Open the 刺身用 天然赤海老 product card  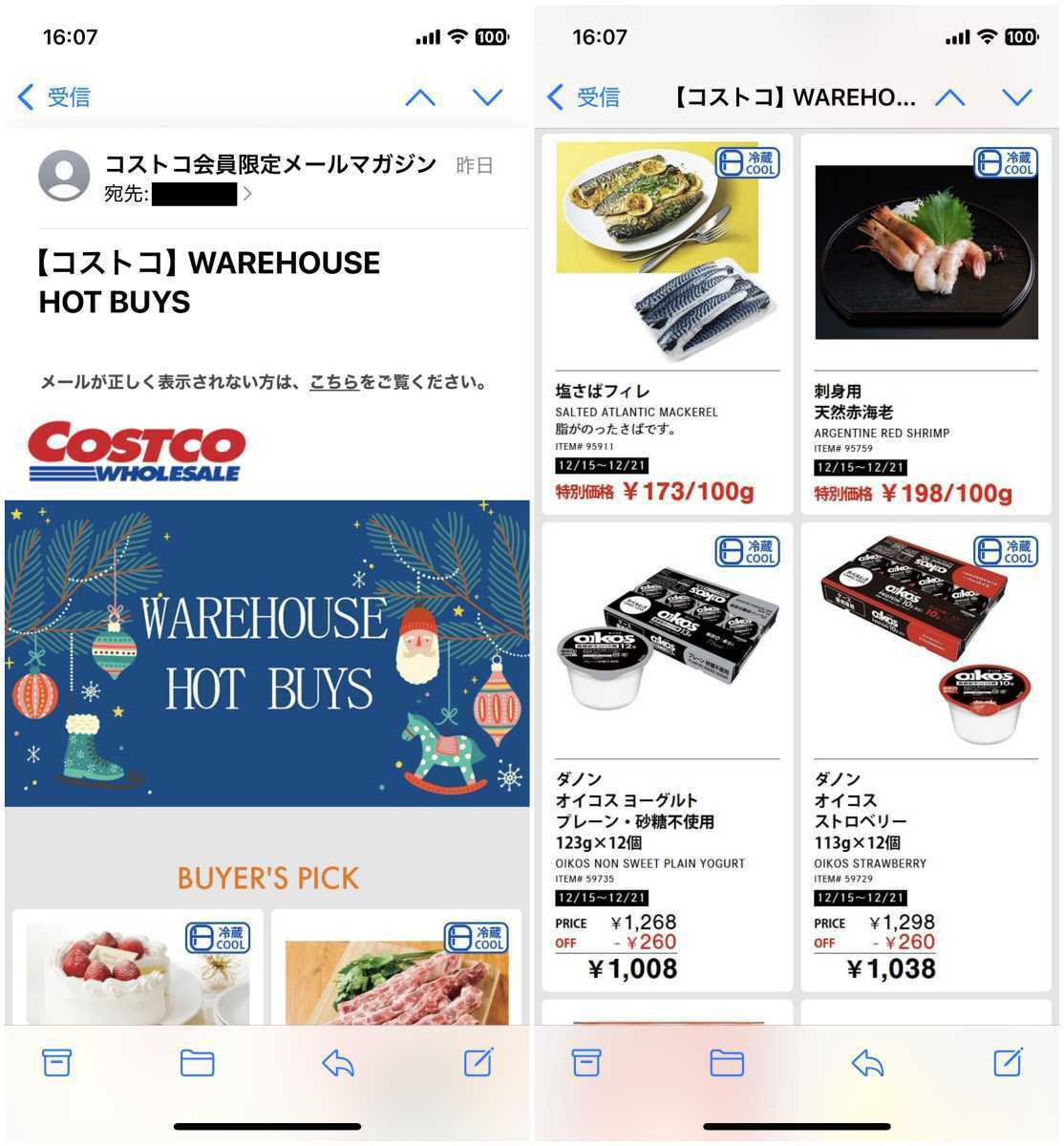(x=925, y=325)
